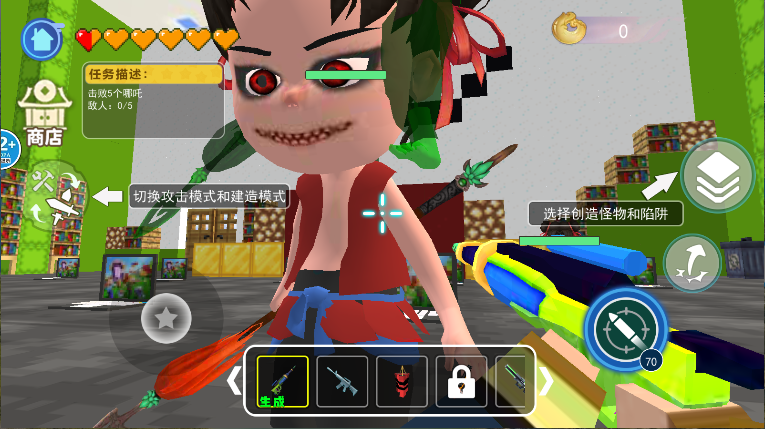
Task: Tap the star movement joystick
Action: click(166, 319)
